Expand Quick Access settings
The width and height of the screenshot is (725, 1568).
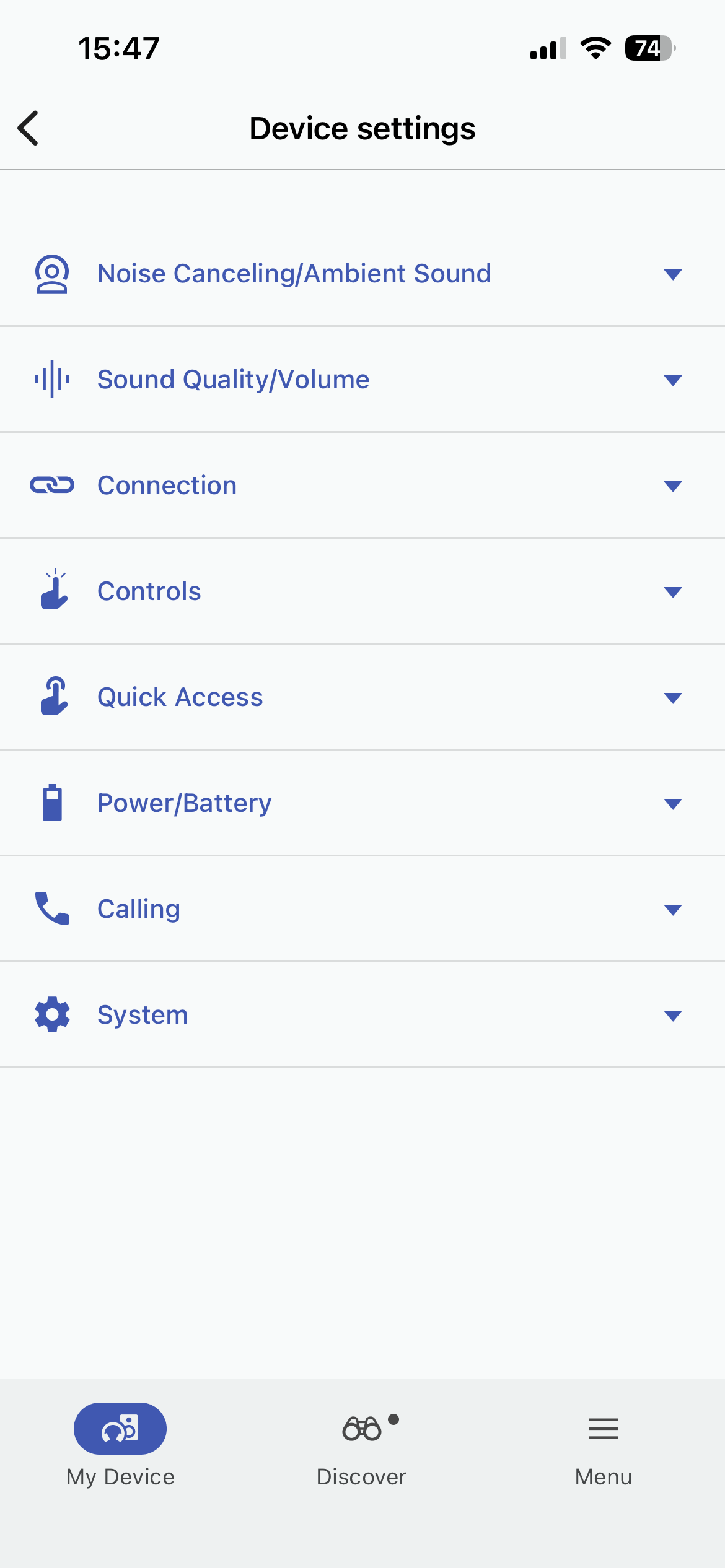[x=362, y=697]
